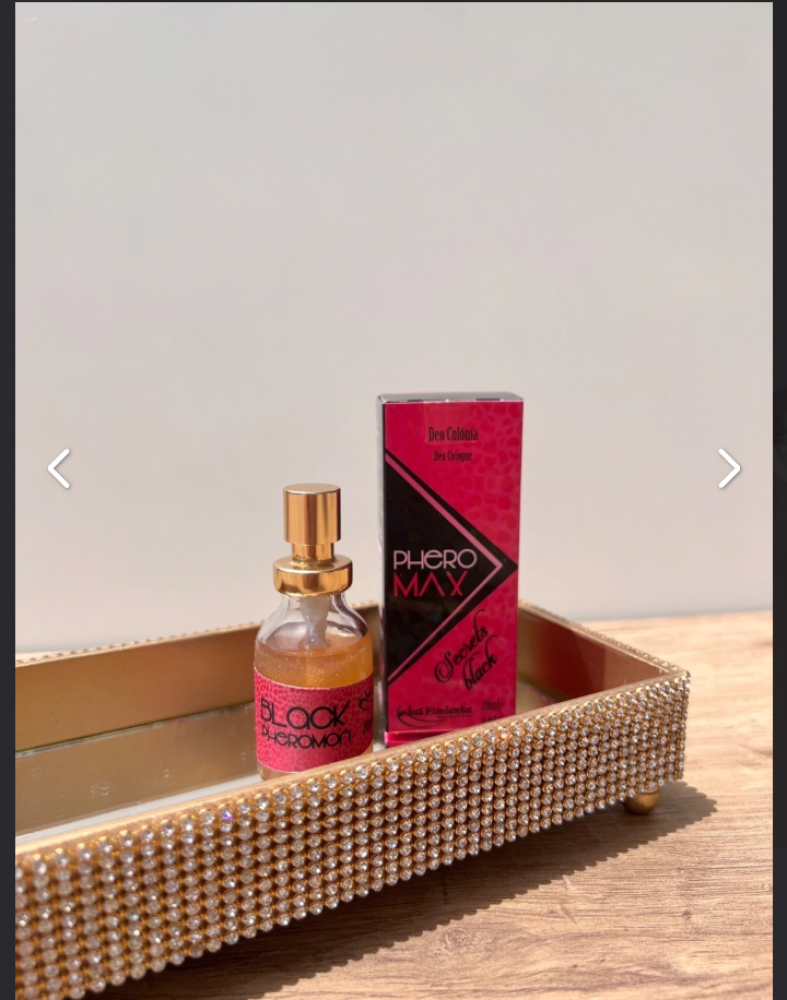This screenshot has height=1000, width=787.
Task: Go to the previous product photo
Action: point(59,468)
